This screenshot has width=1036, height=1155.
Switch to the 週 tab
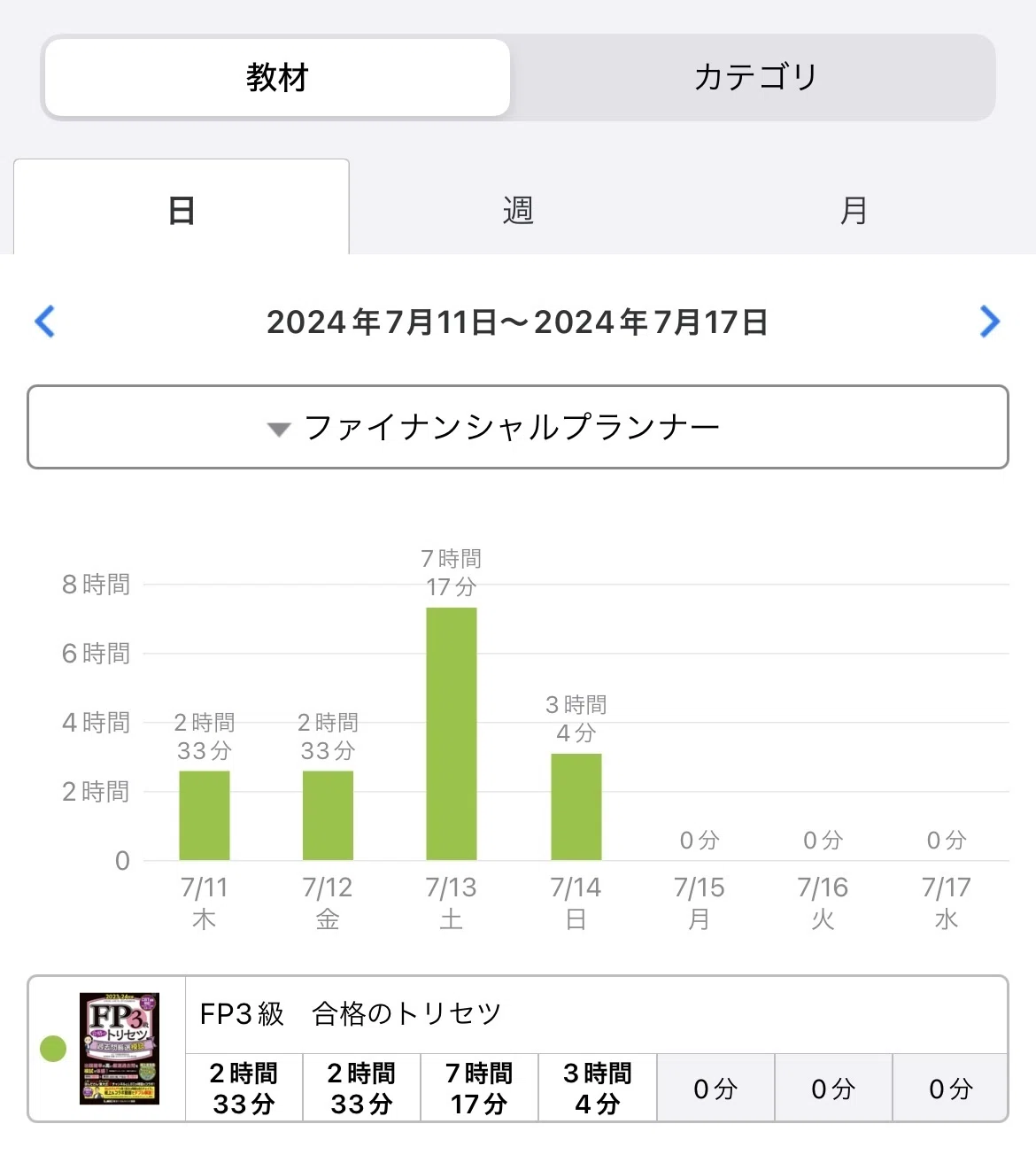coord(518,210)
